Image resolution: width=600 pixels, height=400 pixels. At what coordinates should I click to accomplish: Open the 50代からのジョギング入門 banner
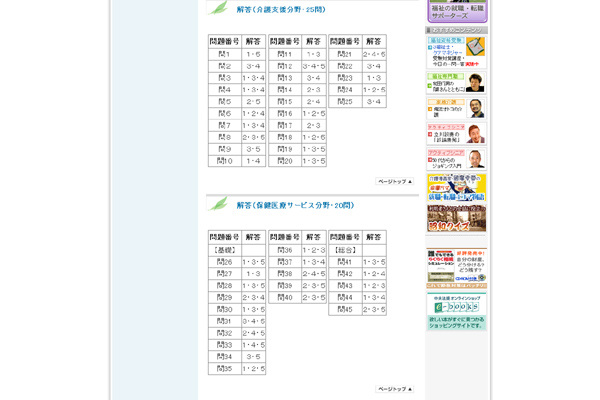tap(456, 159)
